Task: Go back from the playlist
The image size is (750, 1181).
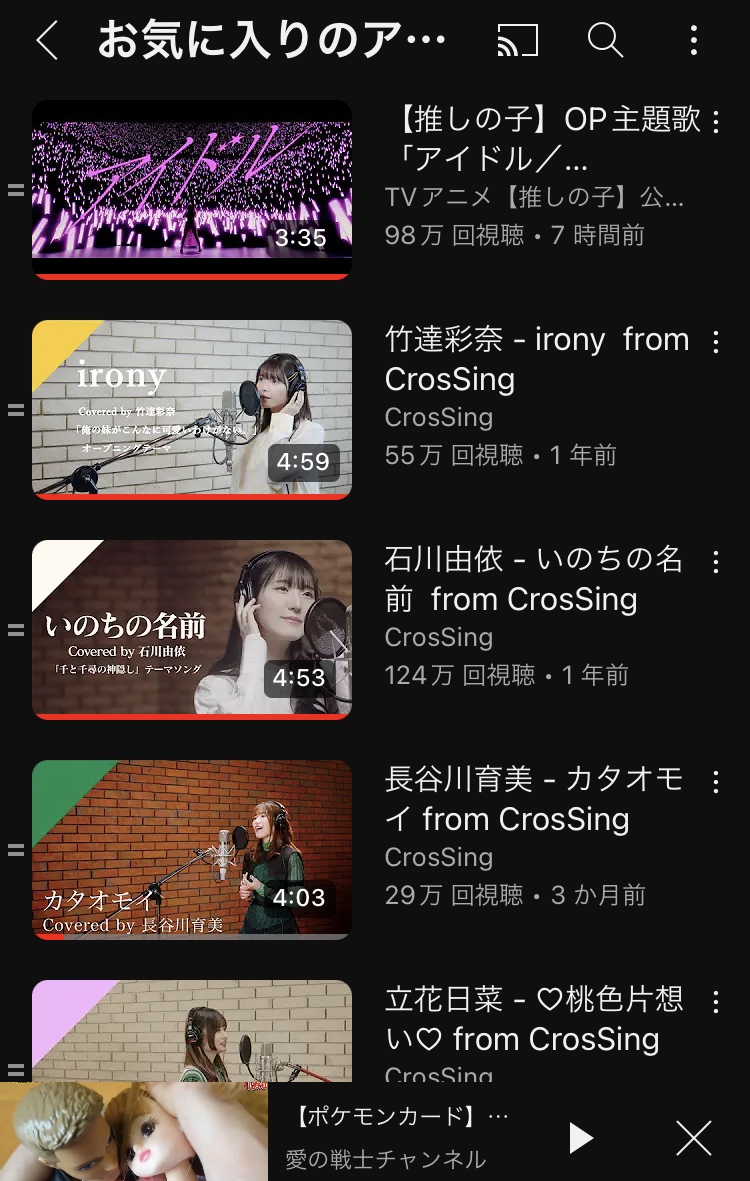Action: click(47, 41)
